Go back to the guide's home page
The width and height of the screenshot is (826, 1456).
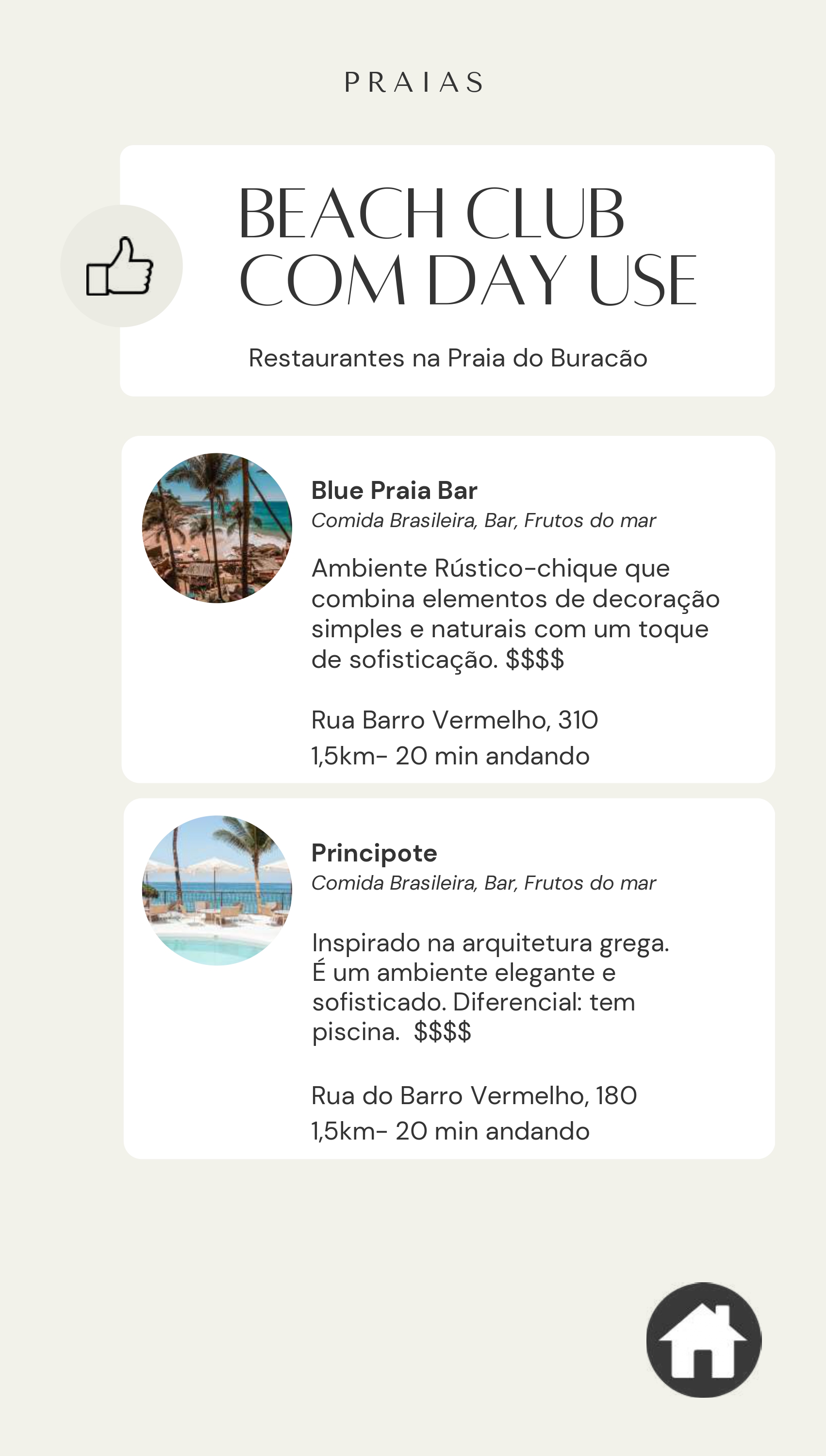point(704,1340)
